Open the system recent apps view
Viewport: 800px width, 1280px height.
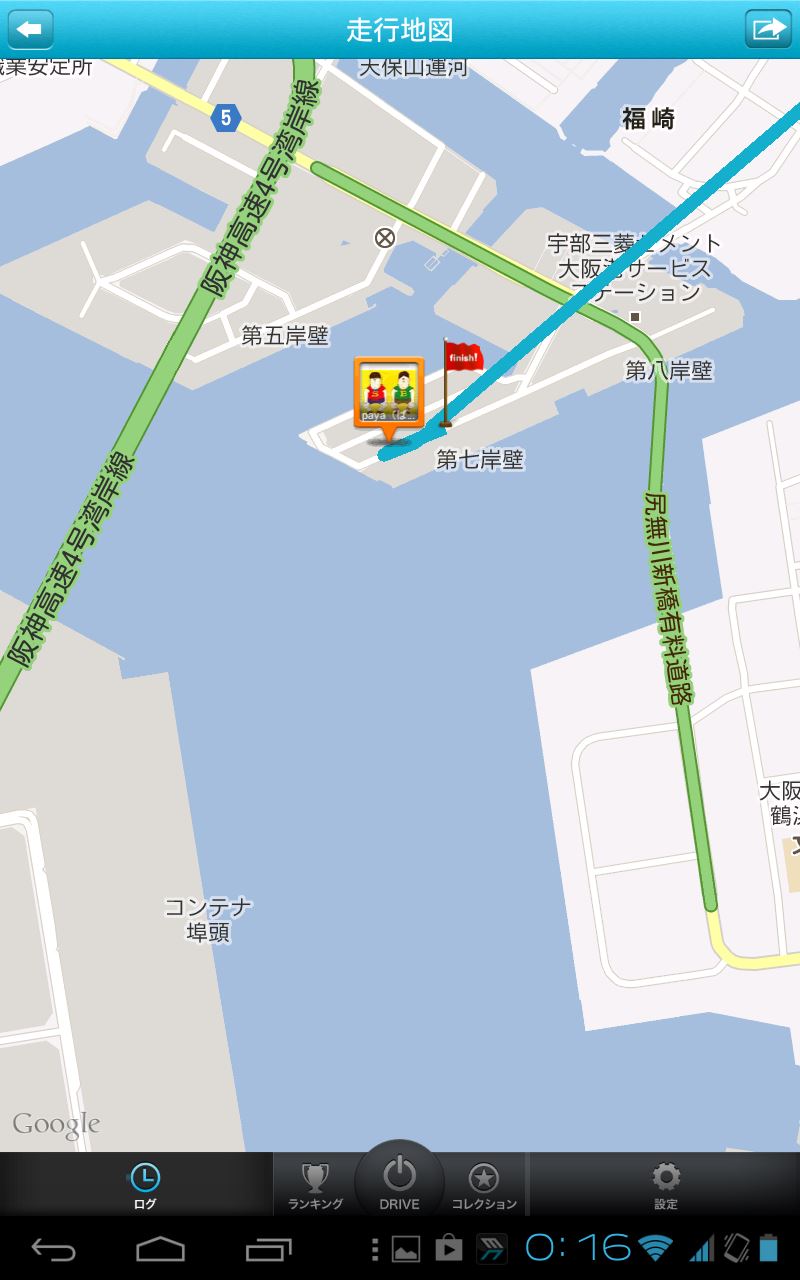point(268,1249)
